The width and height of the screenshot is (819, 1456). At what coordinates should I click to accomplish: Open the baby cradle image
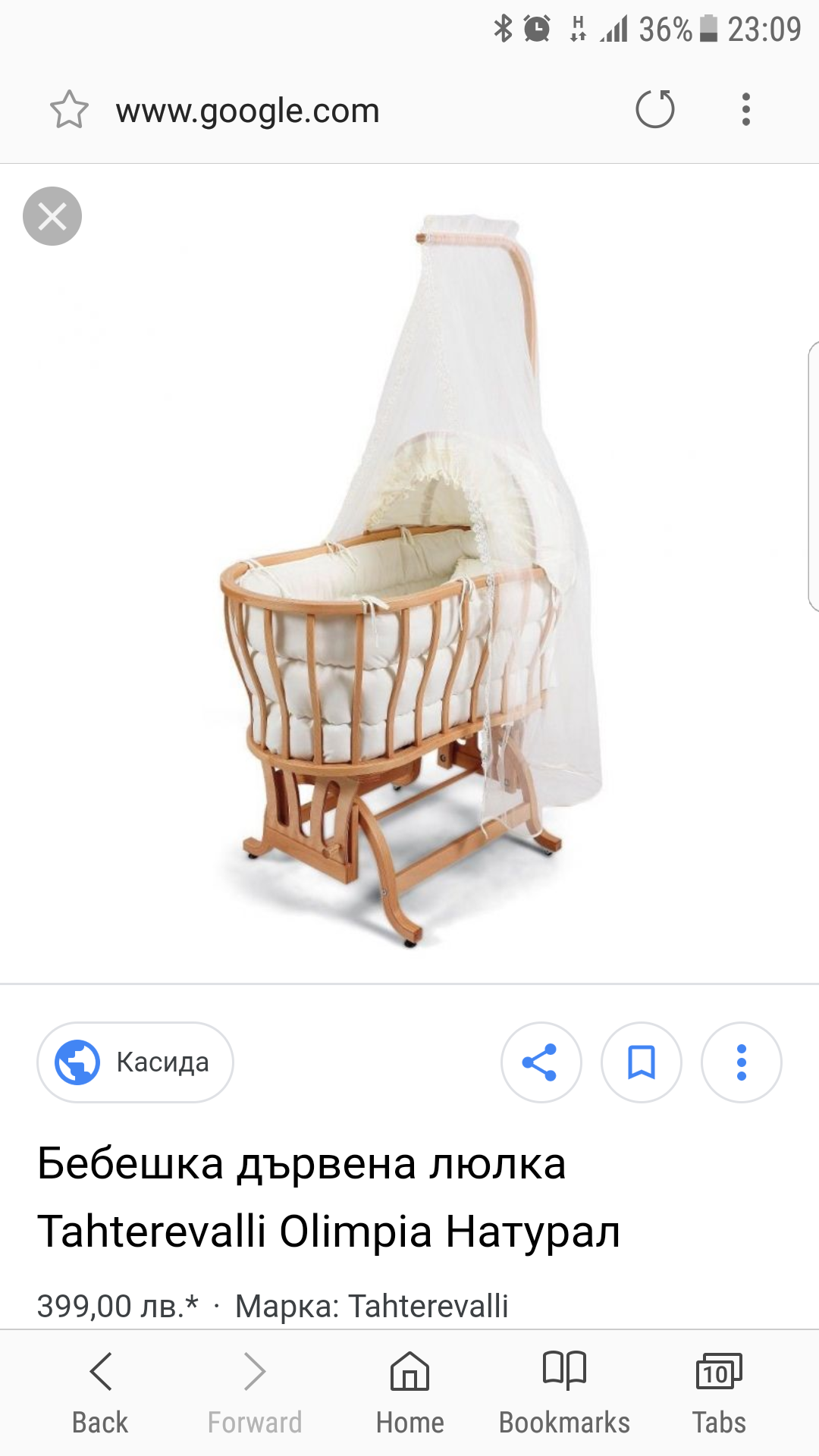point(409,576)
